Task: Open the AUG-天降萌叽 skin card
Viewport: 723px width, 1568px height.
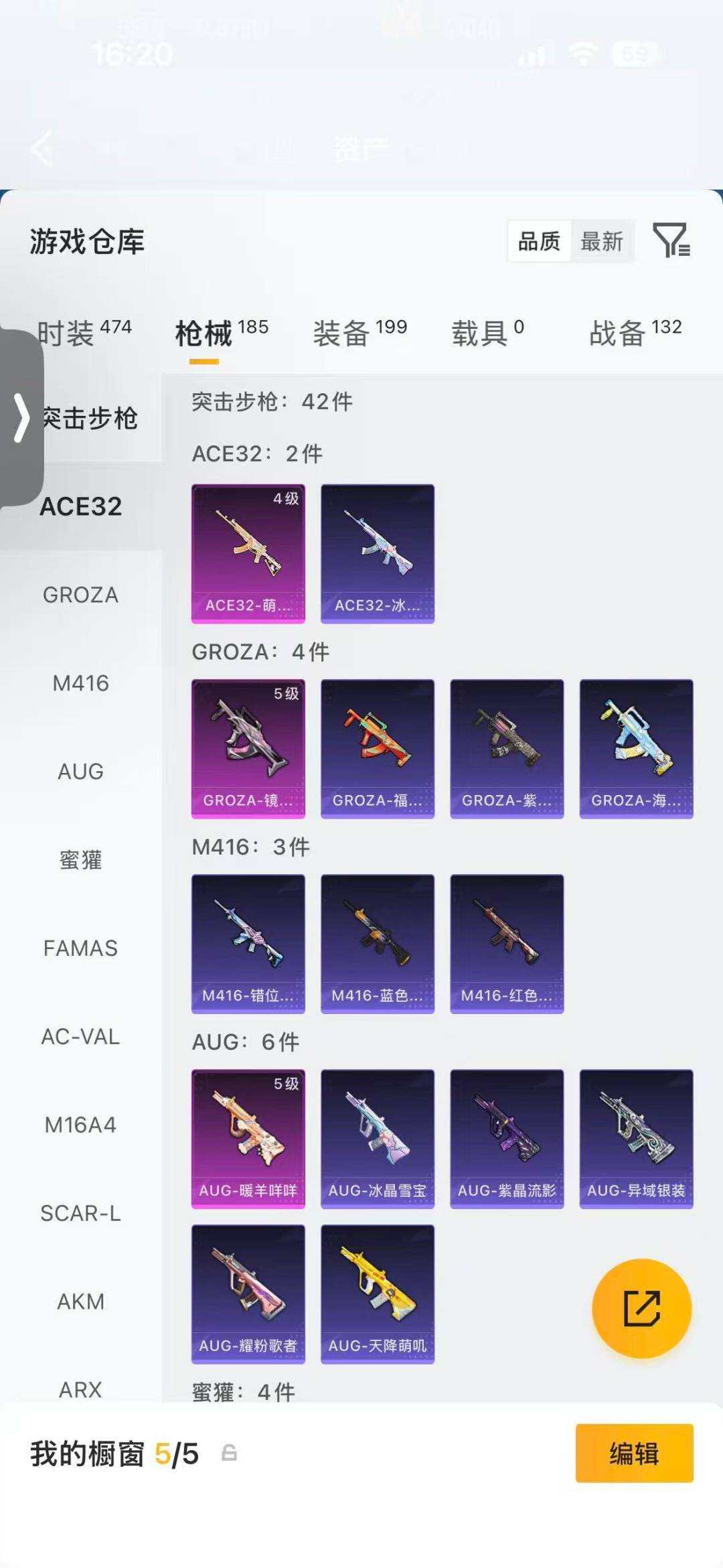Action: [378, 1294]
